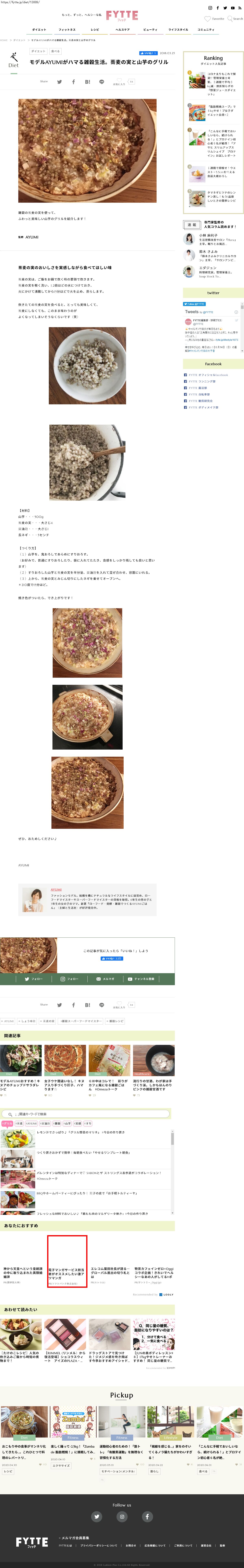Screen dimensions: 244x1568
Task: Open Facebook icon under Follow us
Action: pyautogui.click(x=147, y=1516)
